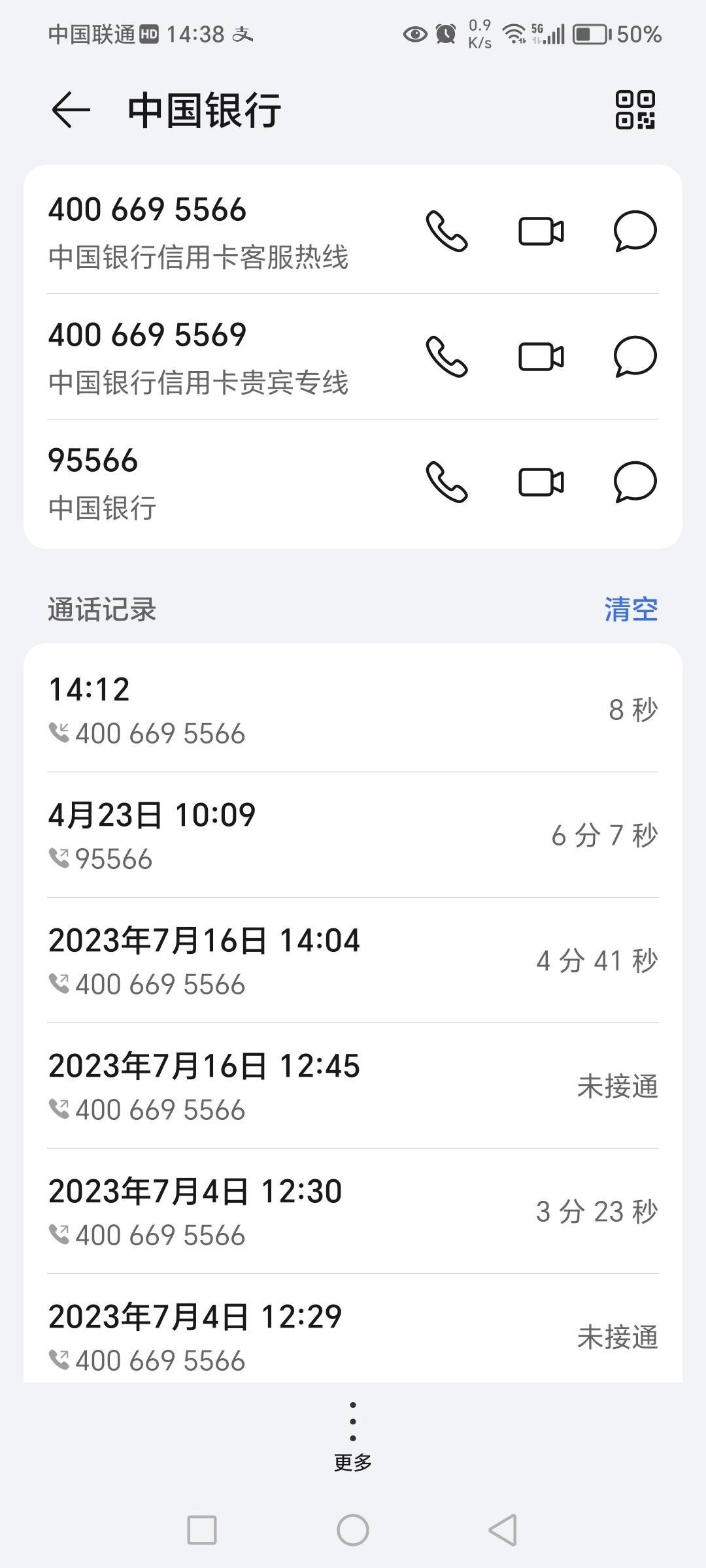Viewport: 706px width, 1568px height.
Task: Select the 2023年7月16日 12:45 missed call entry
Action: pyautogui.click(x=353, y=1086)
